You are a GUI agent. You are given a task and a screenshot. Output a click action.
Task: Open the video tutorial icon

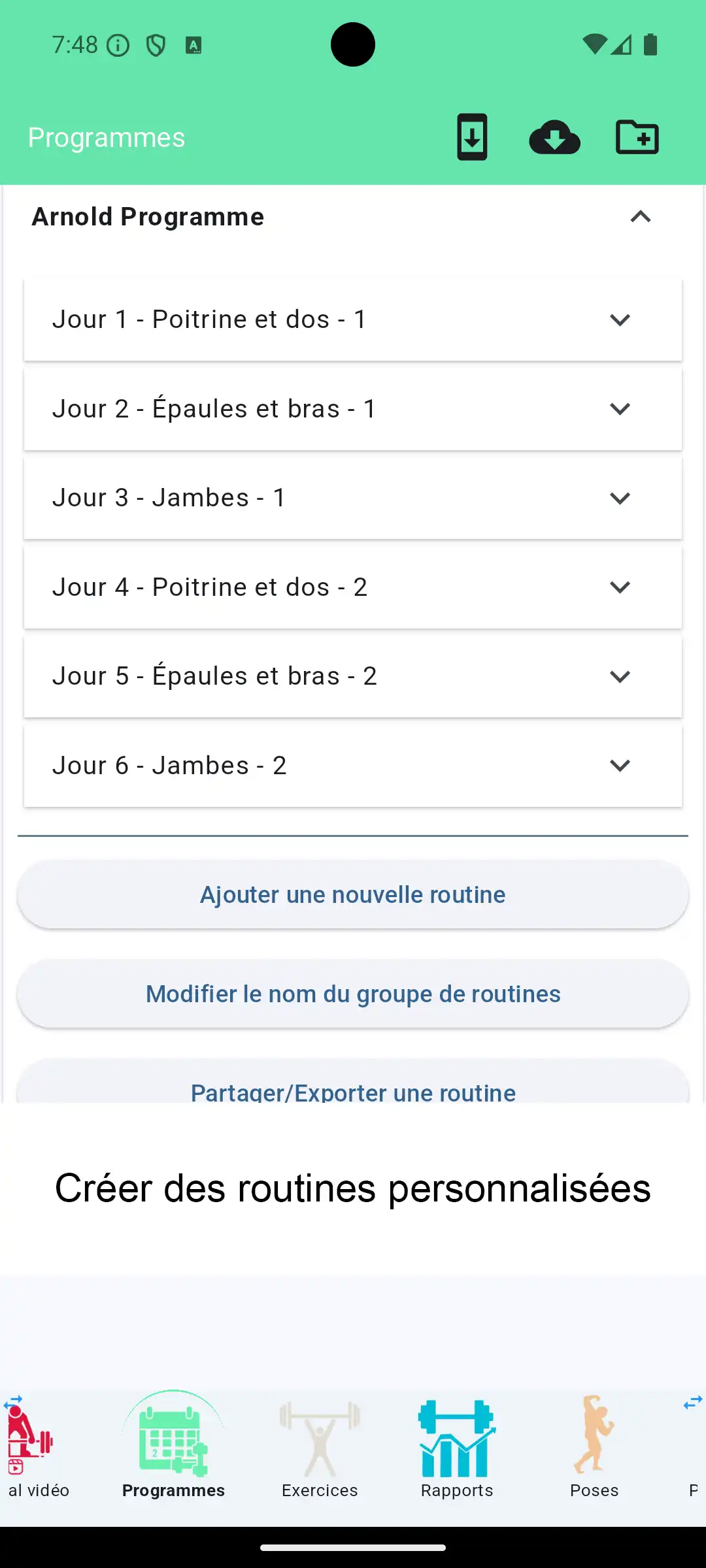(x=29, y=1437)
